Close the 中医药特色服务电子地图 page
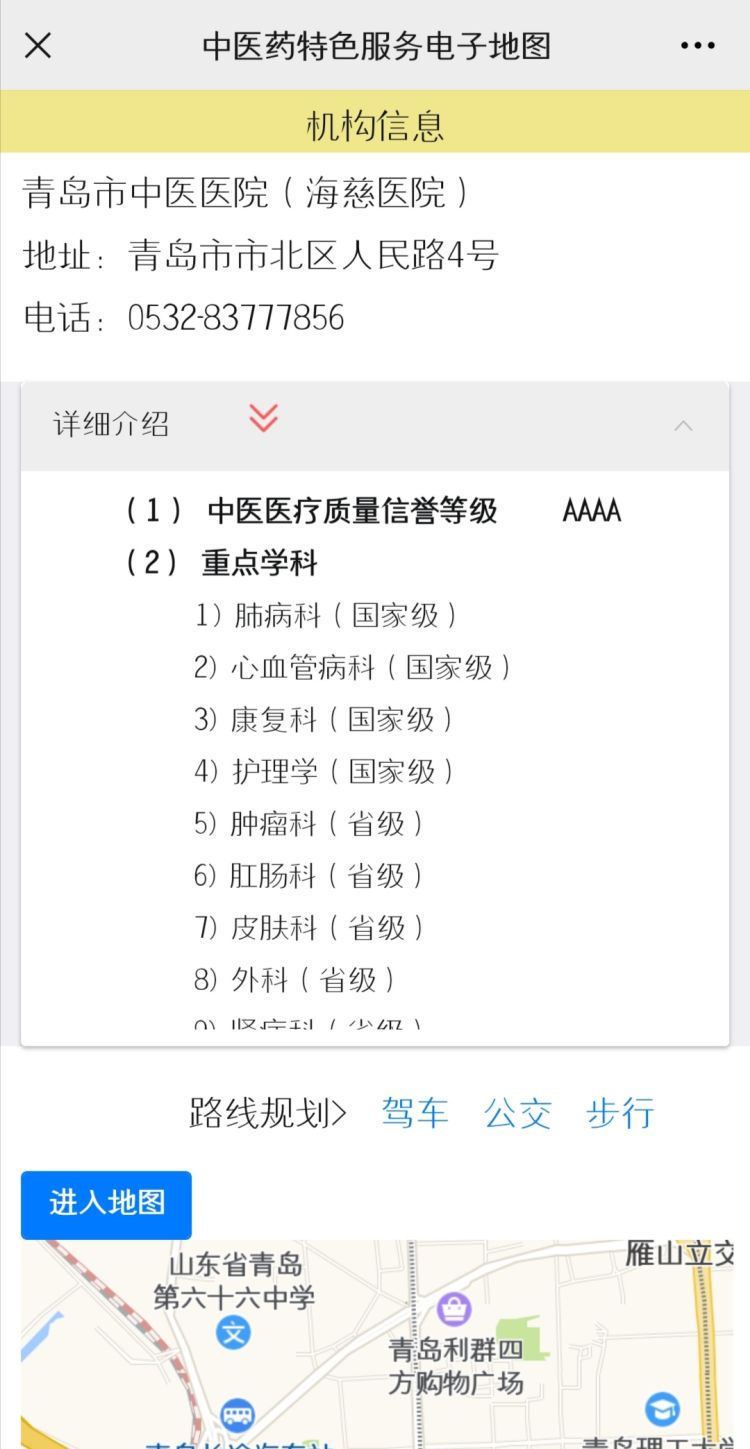The width and height of the screenshot is (750, 1449). [38, 46]
